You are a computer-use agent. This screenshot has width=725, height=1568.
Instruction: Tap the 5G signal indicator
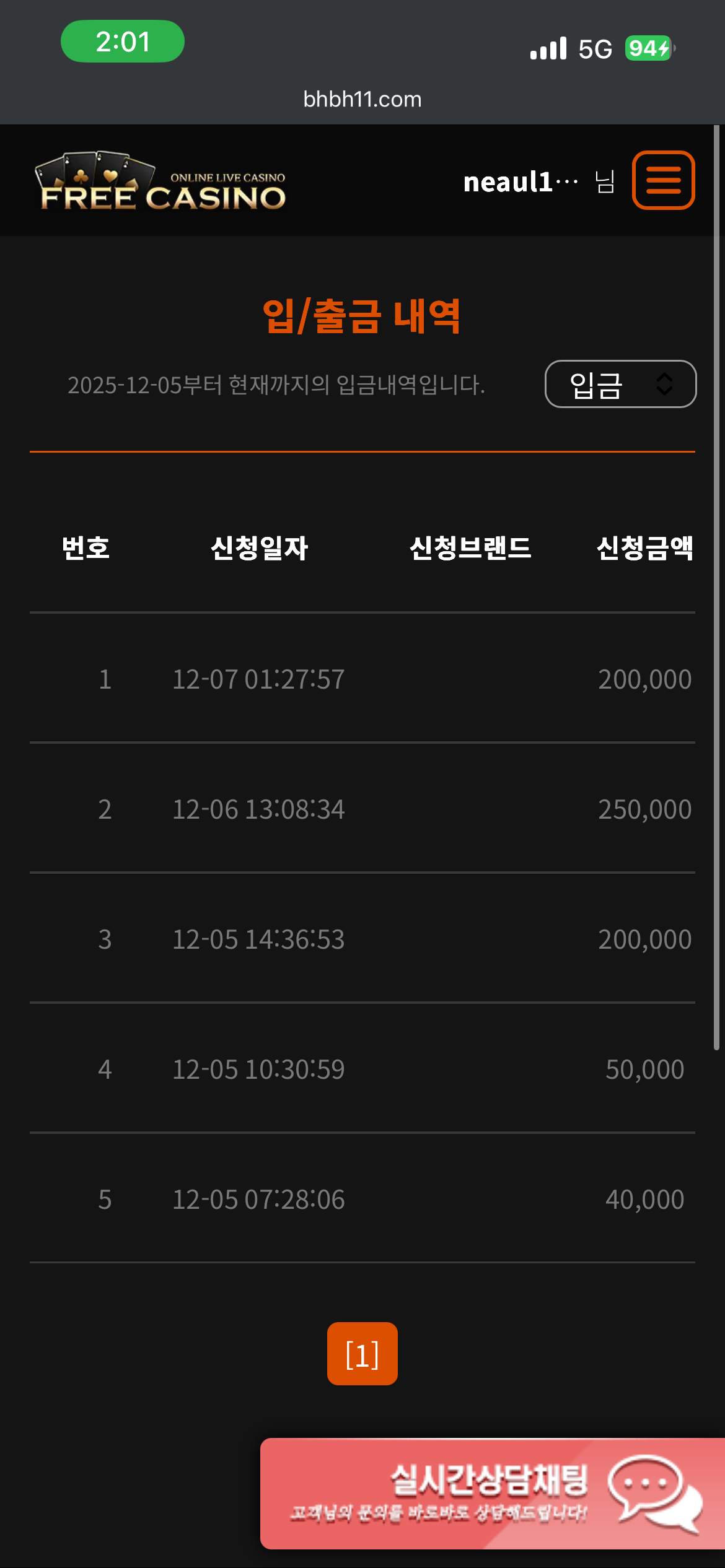point(594,48)
